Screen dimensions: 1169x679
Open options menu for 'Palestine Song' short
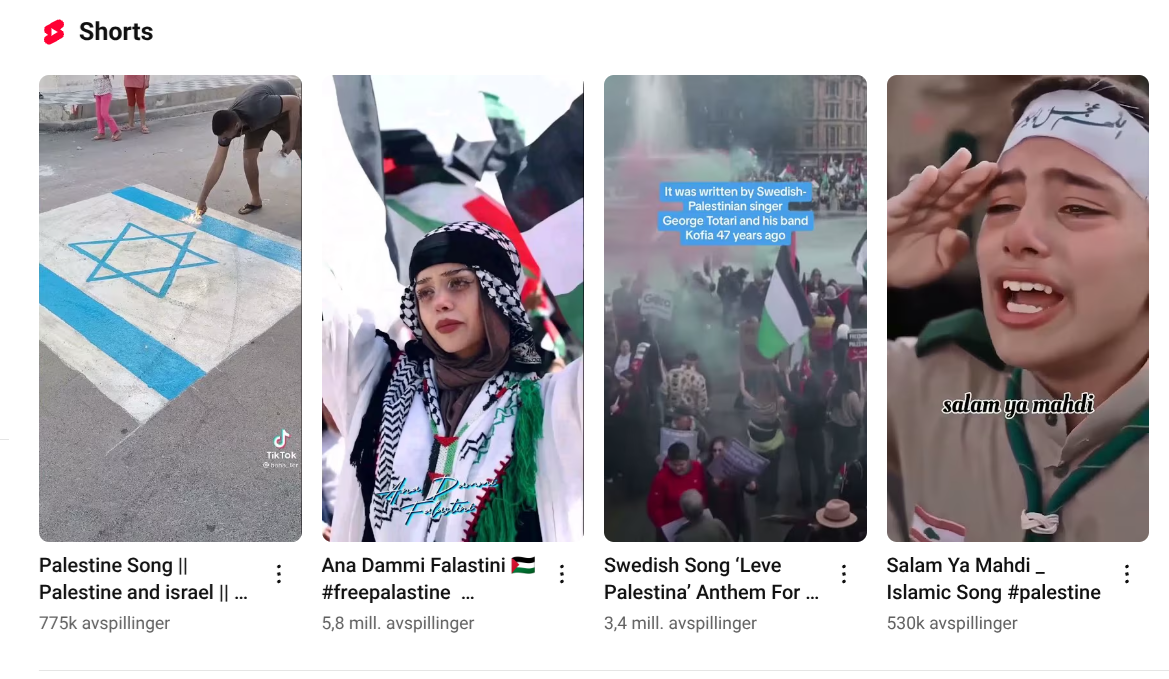click(279, 574)
